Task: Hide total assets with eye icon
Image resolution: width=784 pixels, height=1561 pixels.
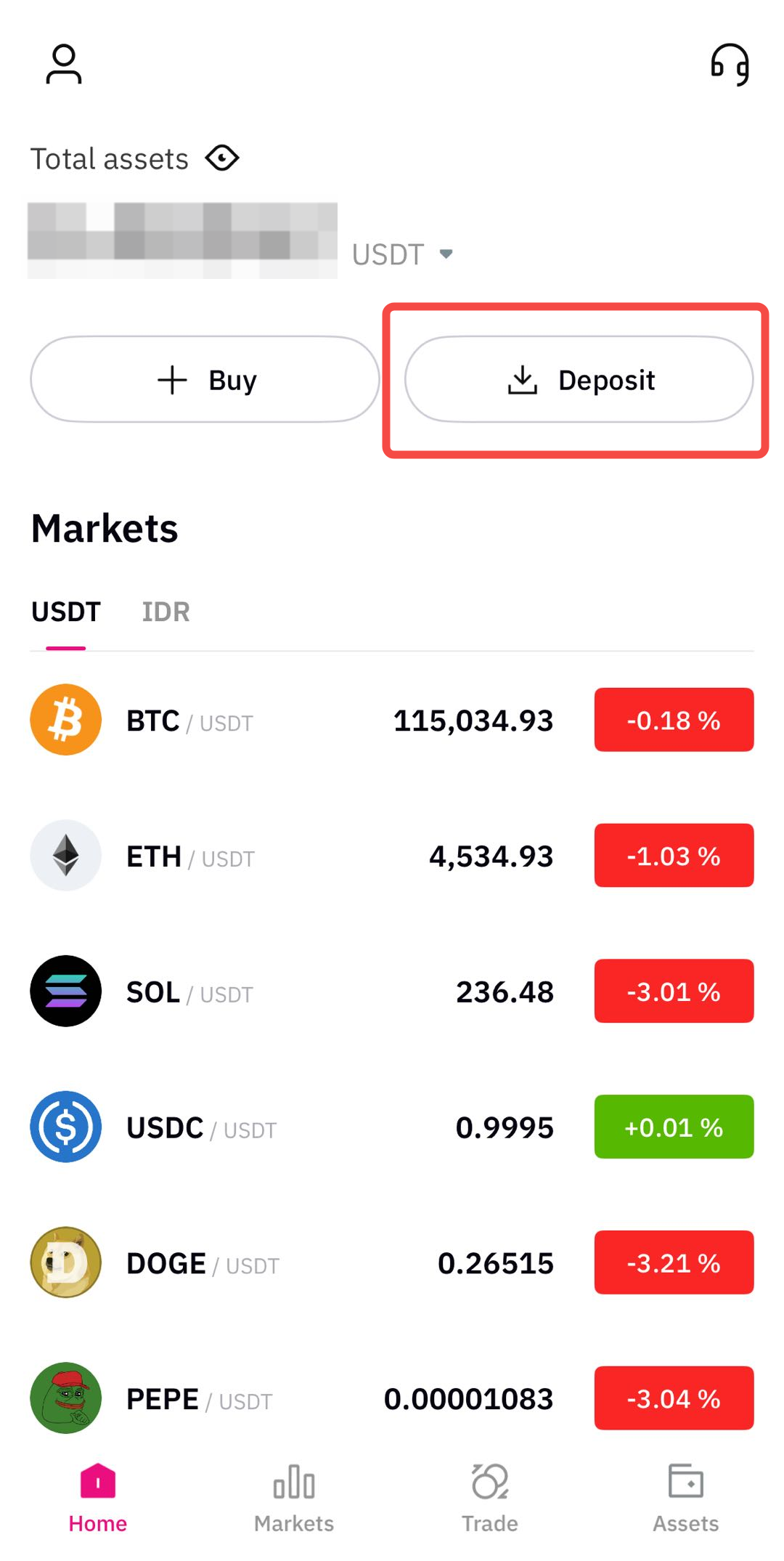Action: 222,158
